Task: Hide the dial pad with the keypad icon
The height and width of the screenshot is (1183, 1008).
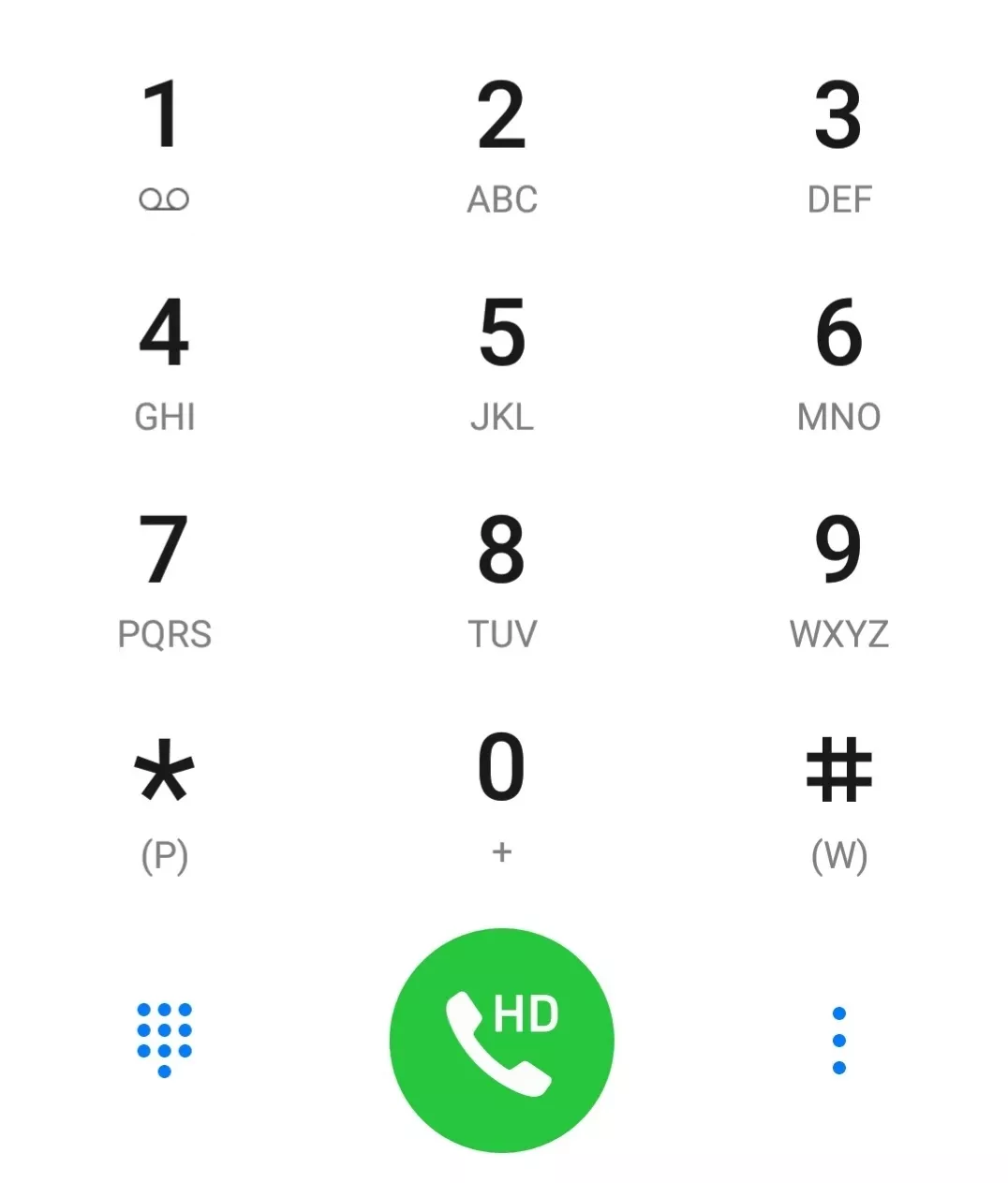Action: [x=164, y=1040]
